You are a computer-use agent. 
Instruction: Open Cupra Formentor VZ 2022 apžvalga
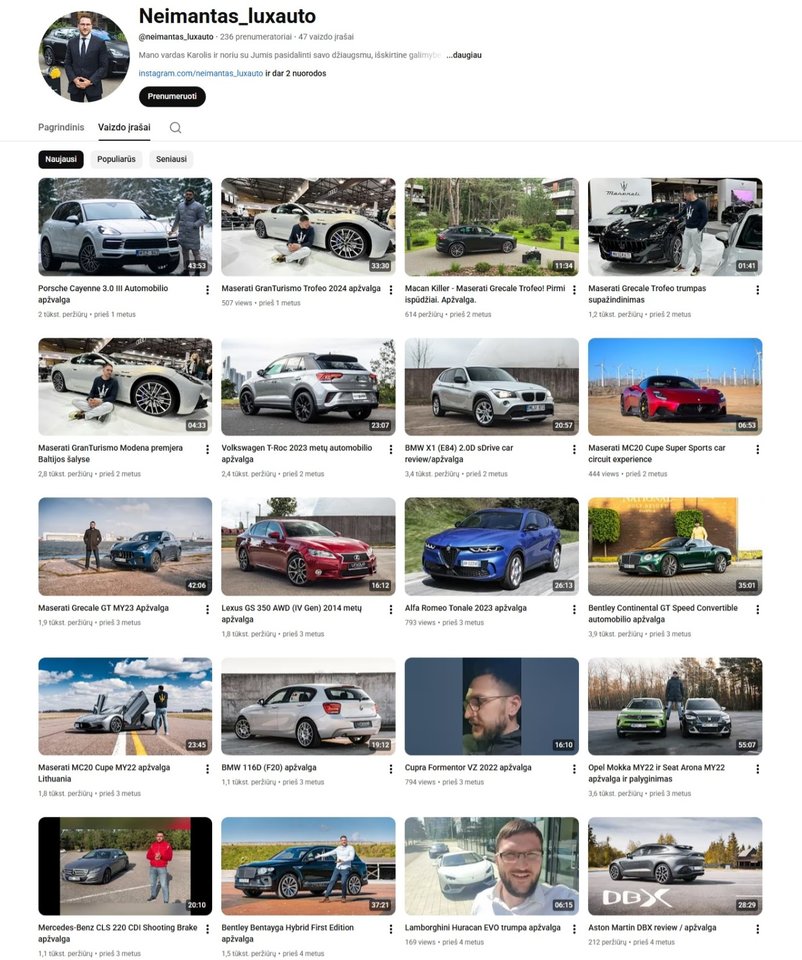(x=491, y=706)
